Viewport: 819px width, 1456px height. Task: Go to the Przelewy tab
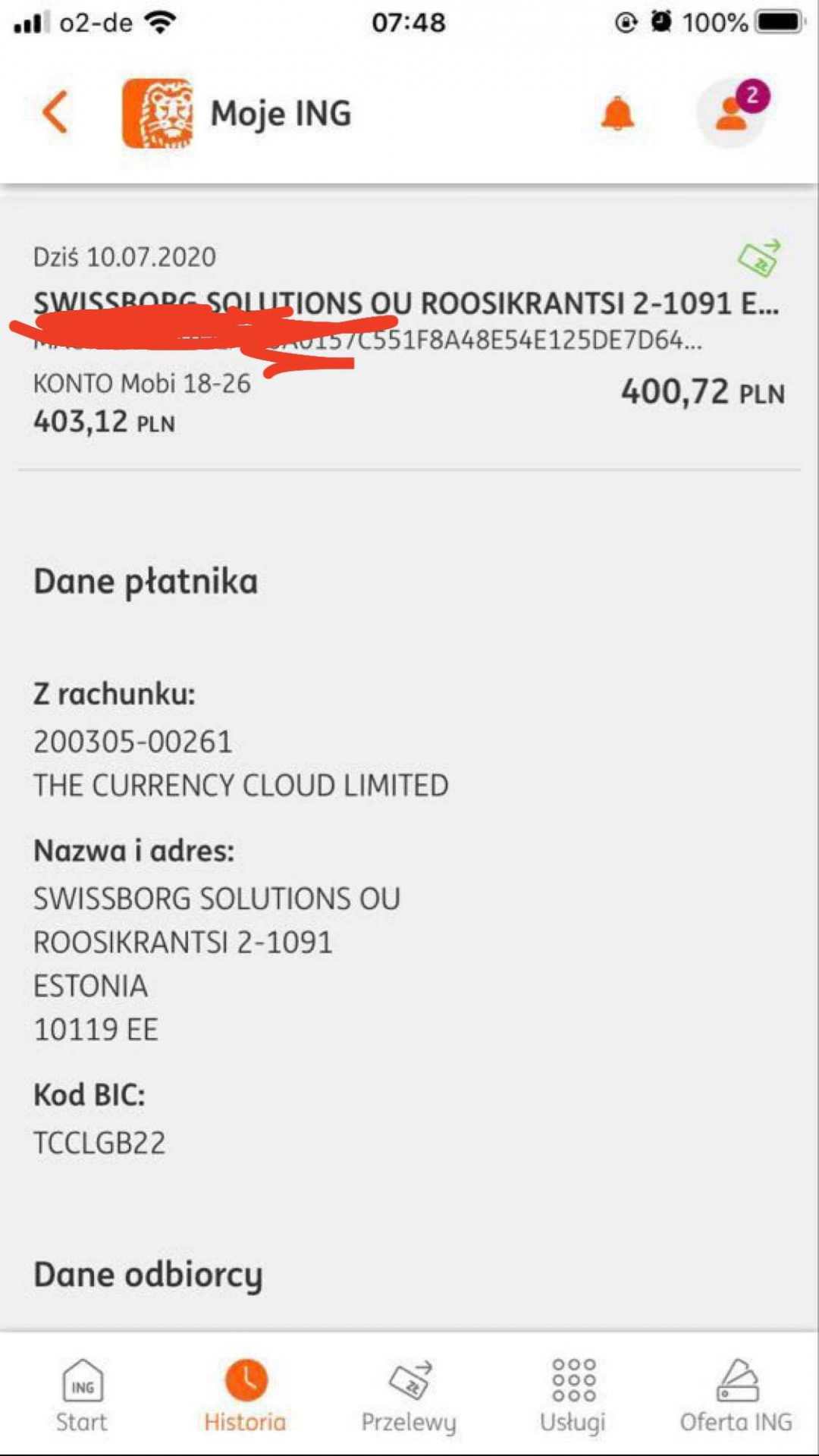pyautogui.click(x=409, y=1395)
